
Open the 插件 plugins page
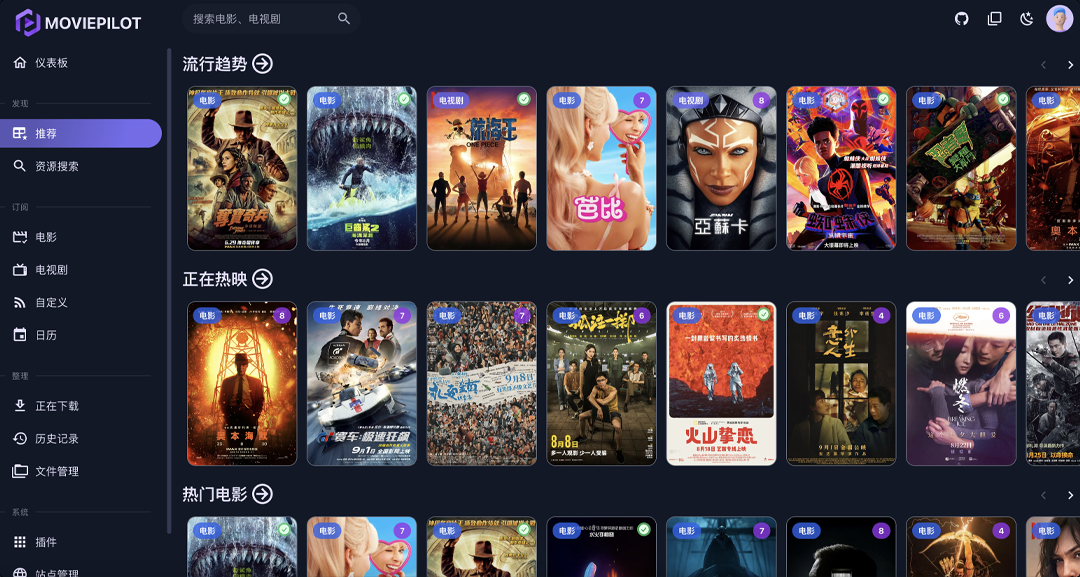tap(45, 542)
